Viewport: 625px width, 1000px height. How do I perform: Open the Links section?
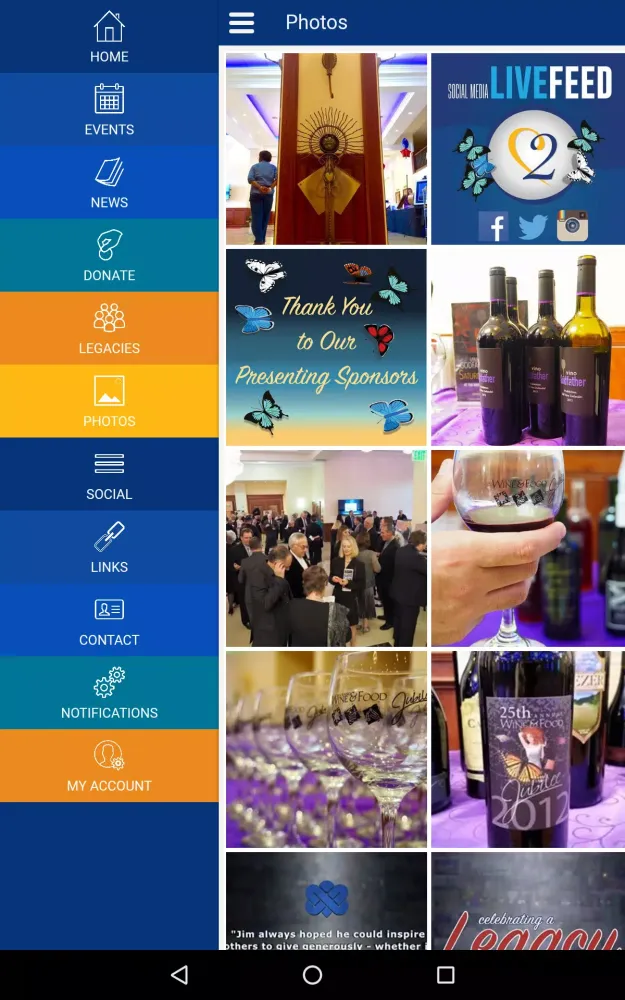coord(109,547)
